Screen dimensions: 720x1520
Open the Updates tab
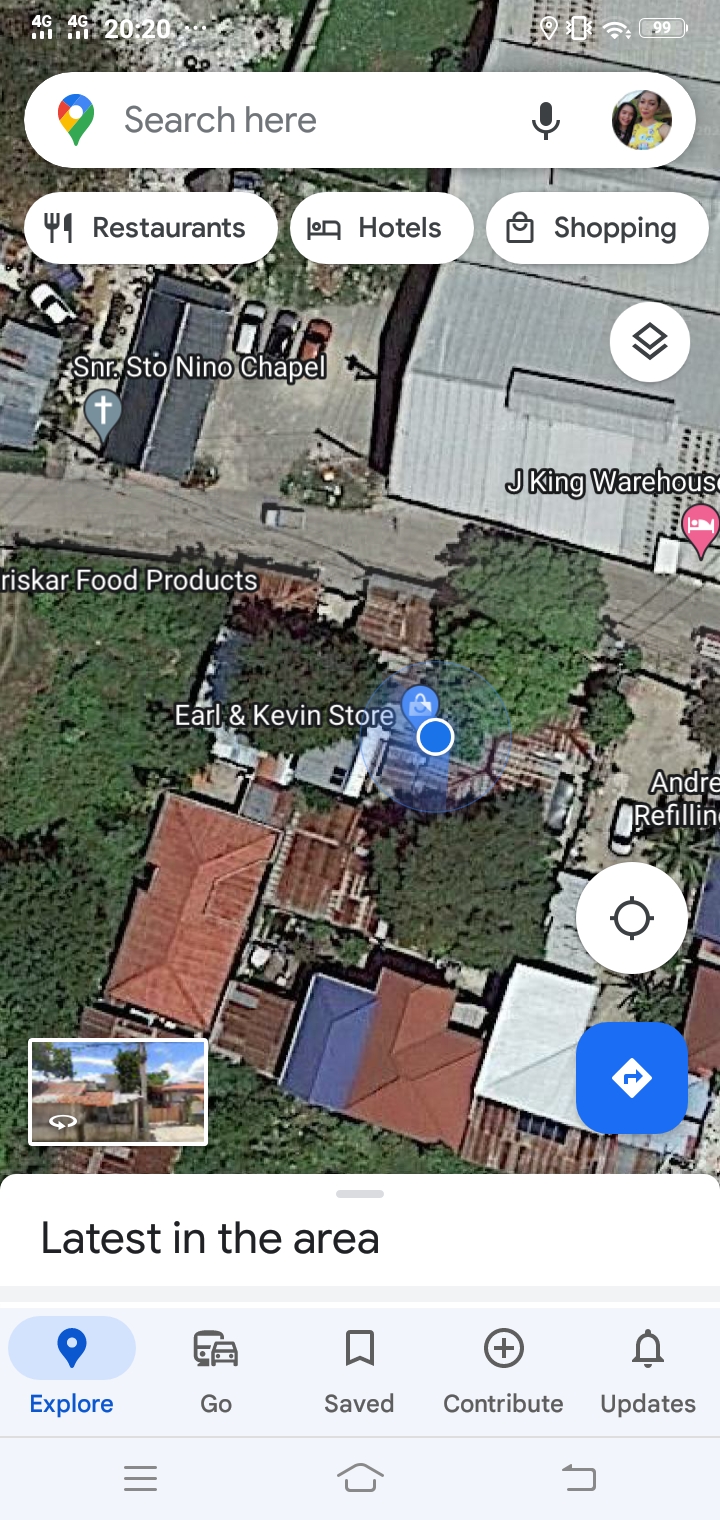(x=647, y=1372)
